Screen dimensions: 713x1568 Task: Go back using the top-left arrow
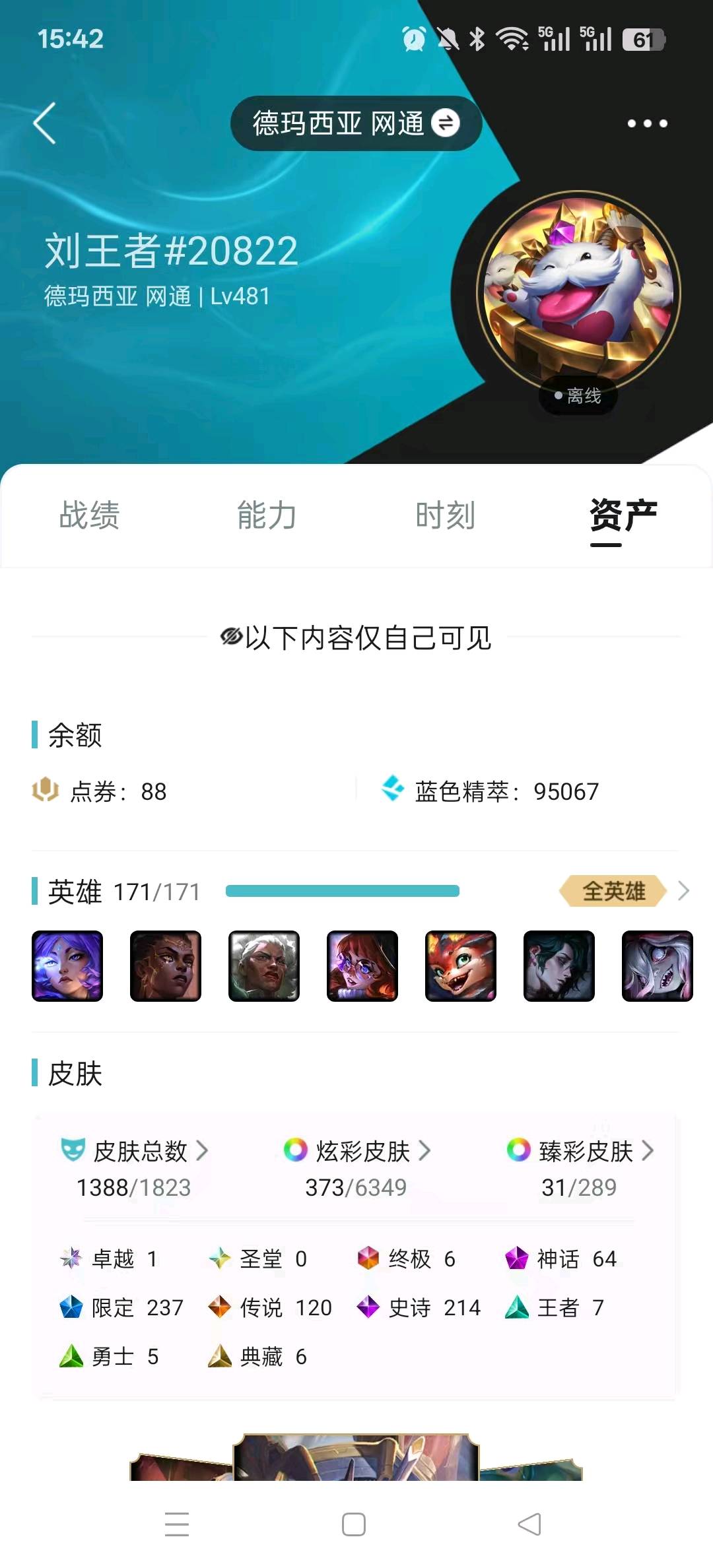coord(45,123)
